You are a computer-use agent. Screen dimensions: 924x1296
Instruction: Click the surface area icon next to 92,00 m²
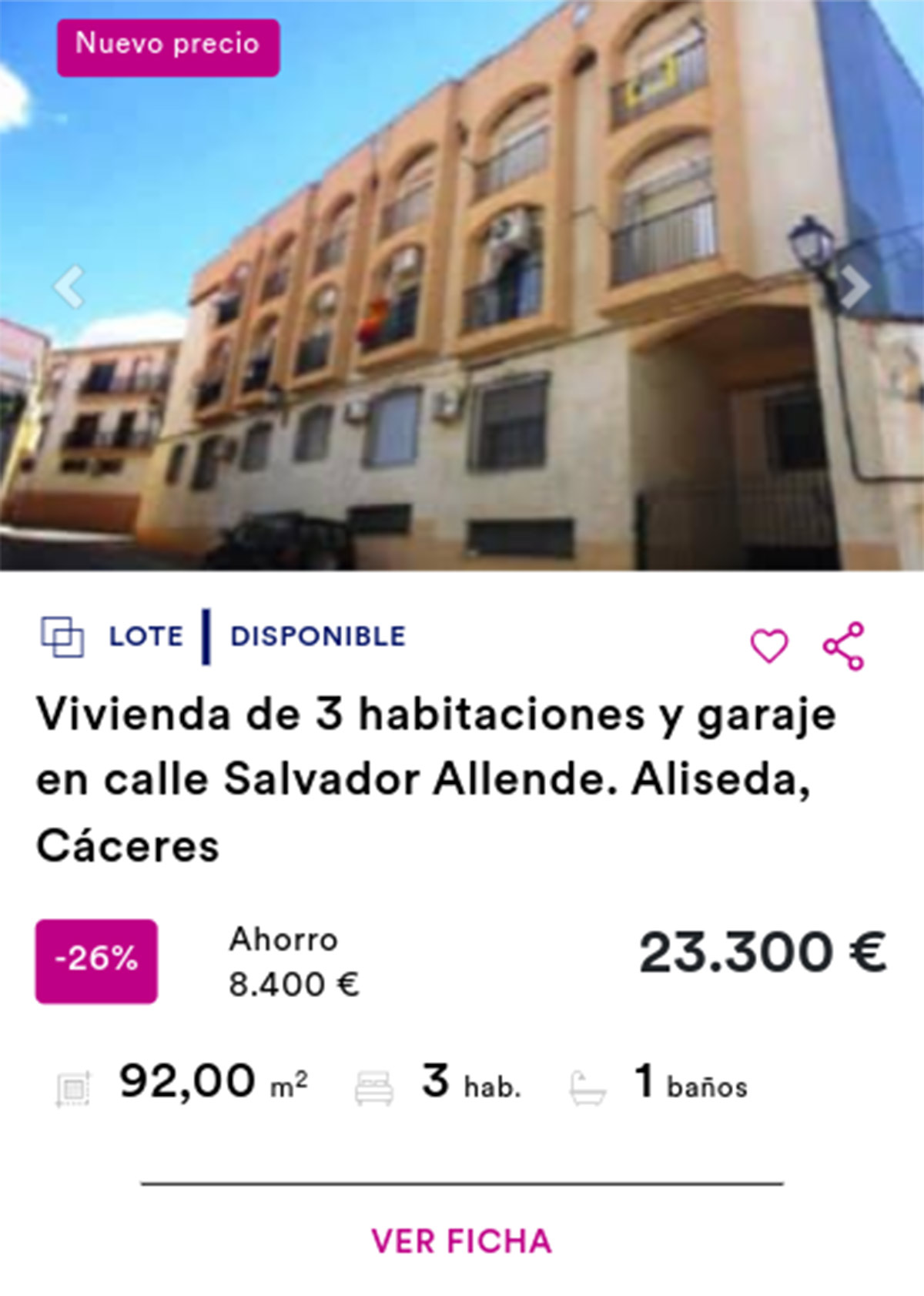[x=74, y=1086]
